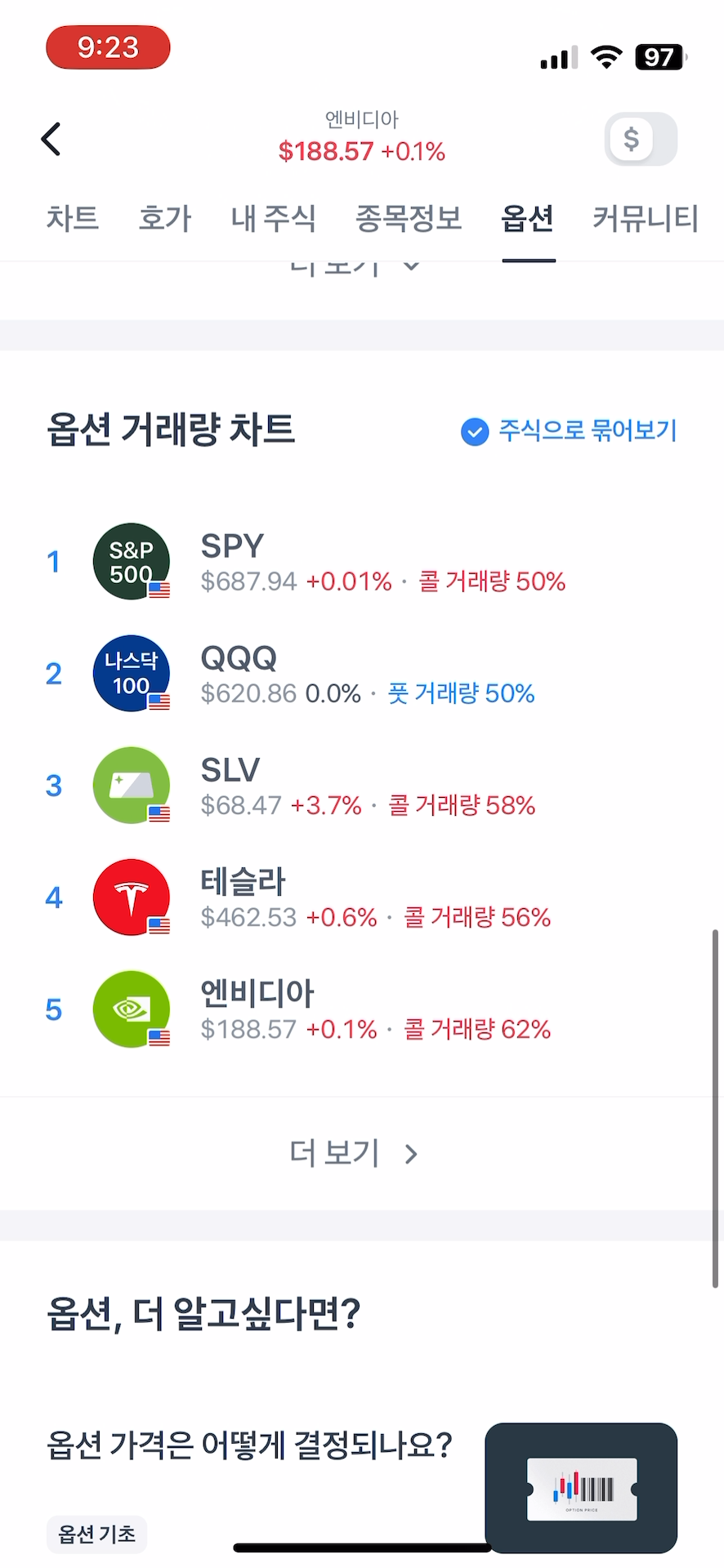Uncheck 주식으로 묶어보기 option
Screen dimensions: 724x1568
point(570,430)
